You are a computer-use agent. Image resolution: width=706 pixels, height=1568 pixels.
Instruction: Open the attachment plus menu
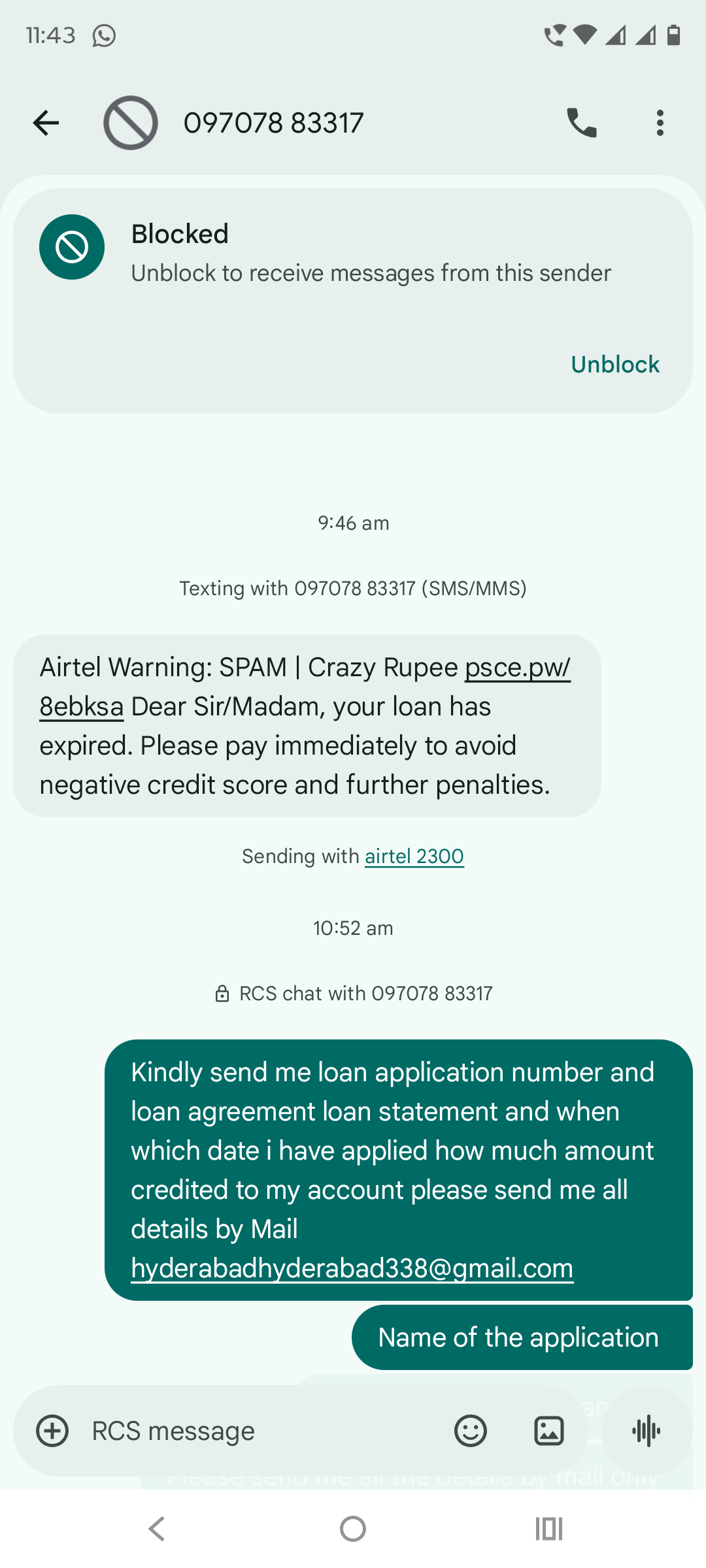tap(52, 1431)
